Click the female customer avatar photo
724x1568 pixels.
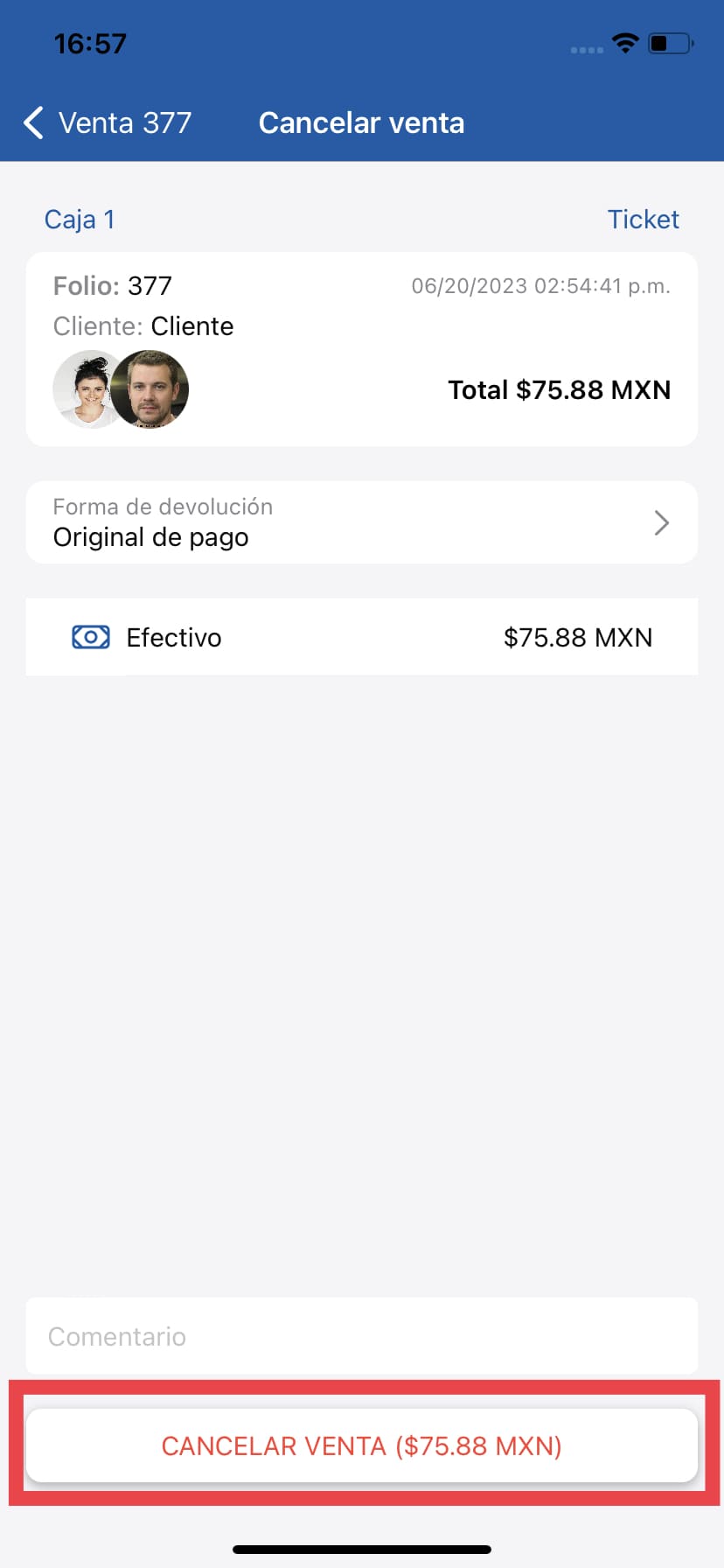[x=85, y=388]
